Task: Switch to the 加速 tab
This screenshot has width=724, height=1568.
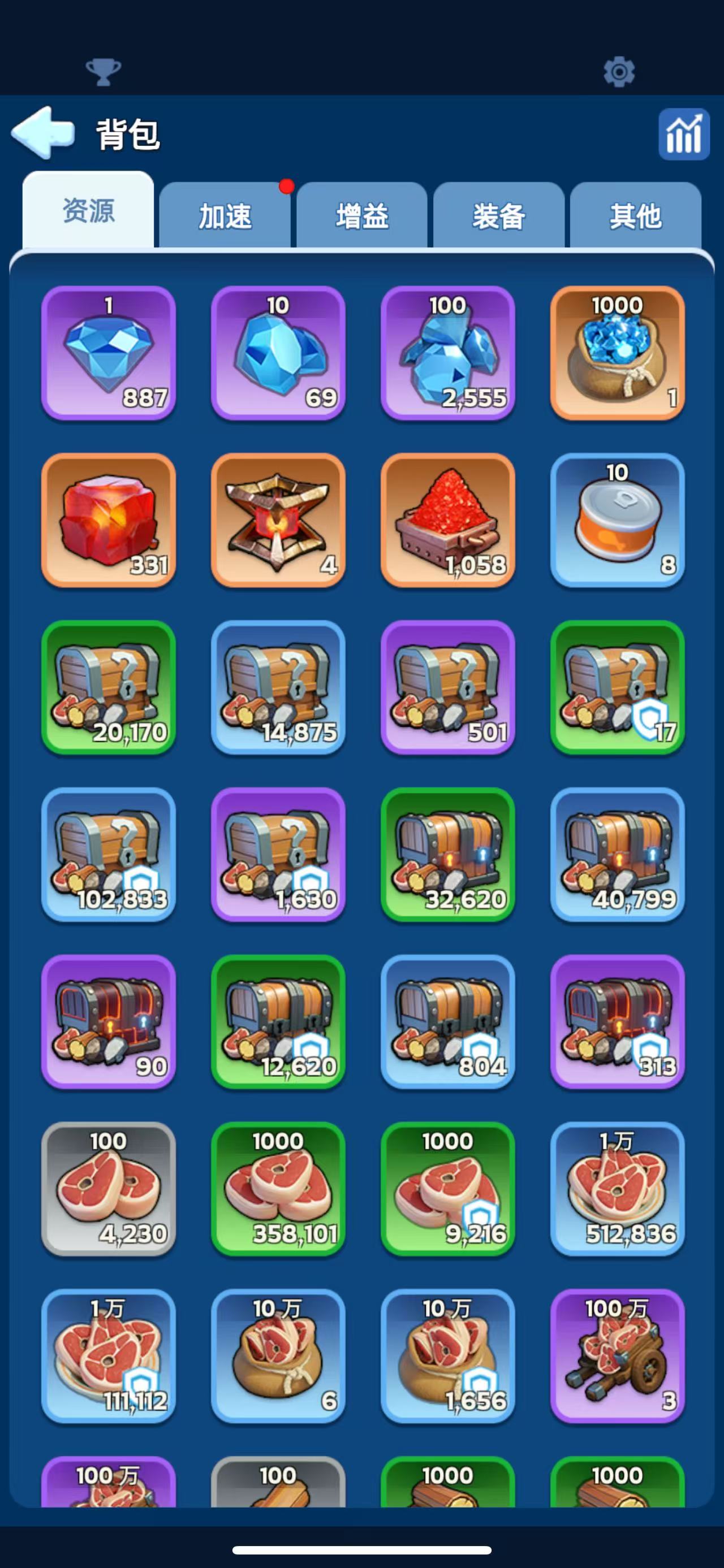Action: click(x=225, y=216)
